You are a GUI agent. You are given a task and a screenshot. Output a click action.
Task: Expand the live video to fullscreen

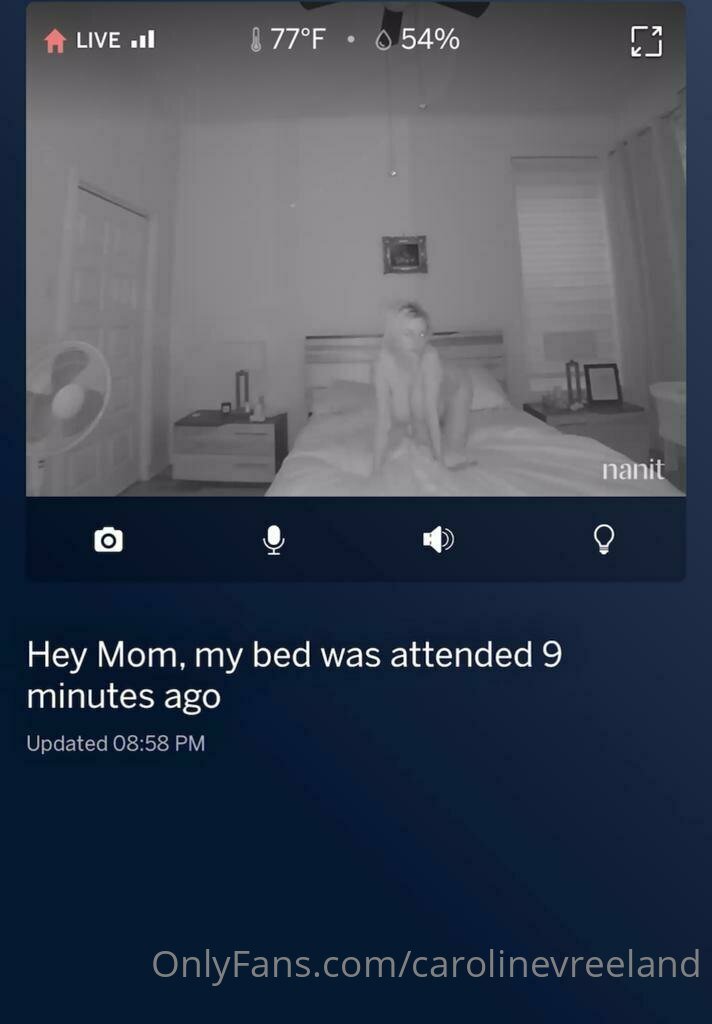[647, 42]
